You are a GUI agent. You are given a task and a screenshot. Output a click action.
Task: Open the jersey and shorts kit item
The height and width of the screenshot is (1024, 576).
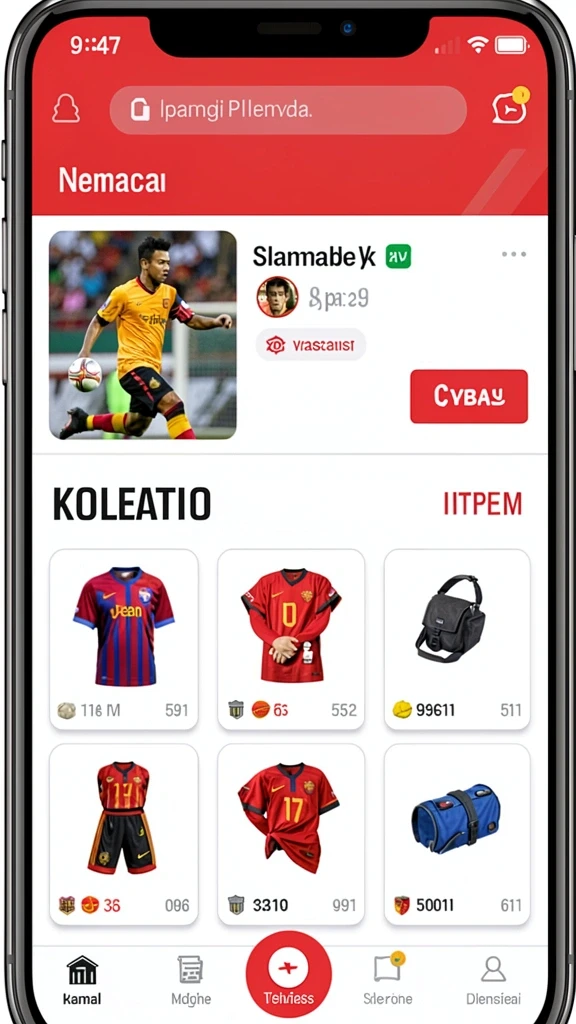point(124,834)
